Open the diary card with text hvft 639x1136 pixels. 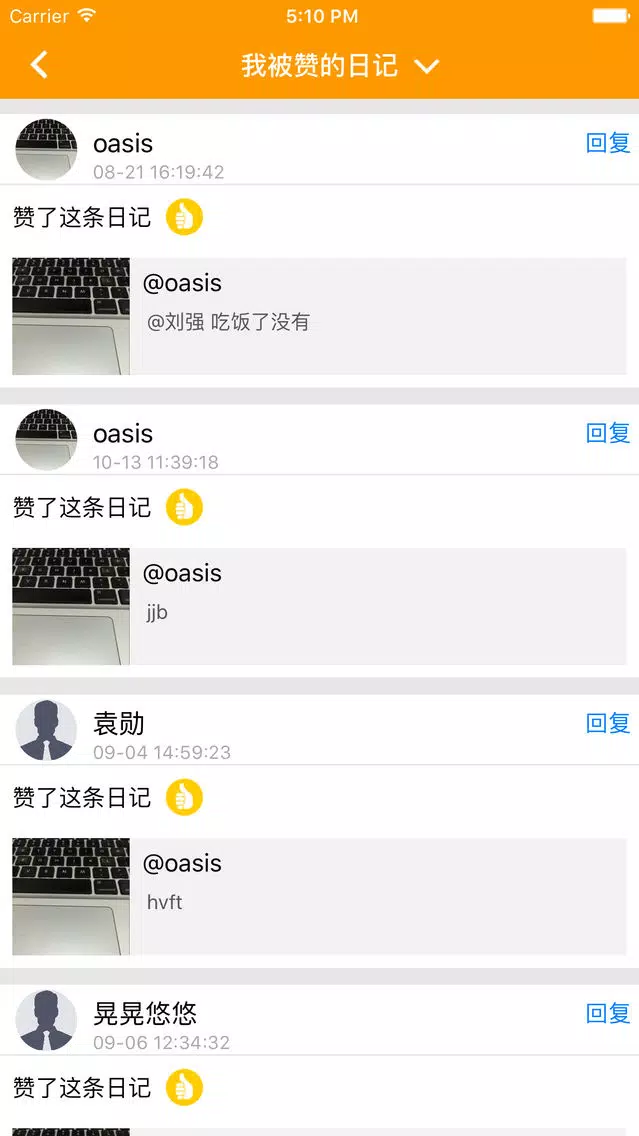coord(320,896)
